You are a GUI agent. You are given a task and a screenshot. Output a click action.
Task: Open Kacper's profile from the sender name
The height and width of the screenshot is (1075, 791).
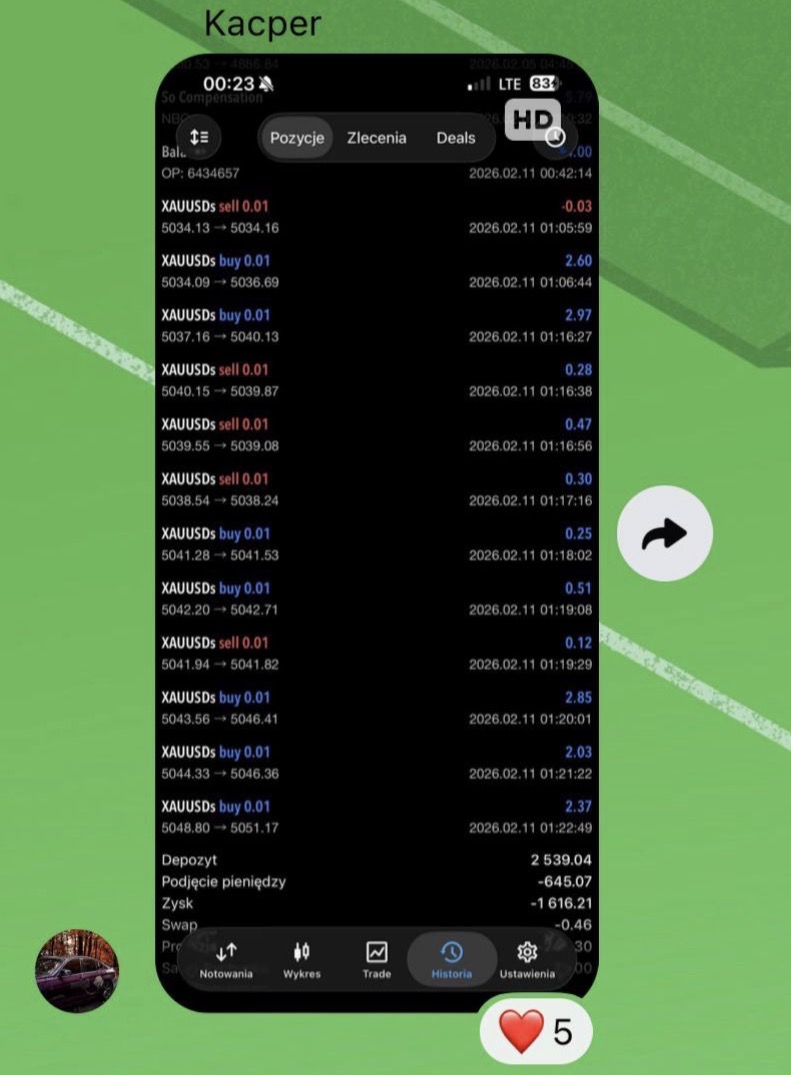[262, 23]
